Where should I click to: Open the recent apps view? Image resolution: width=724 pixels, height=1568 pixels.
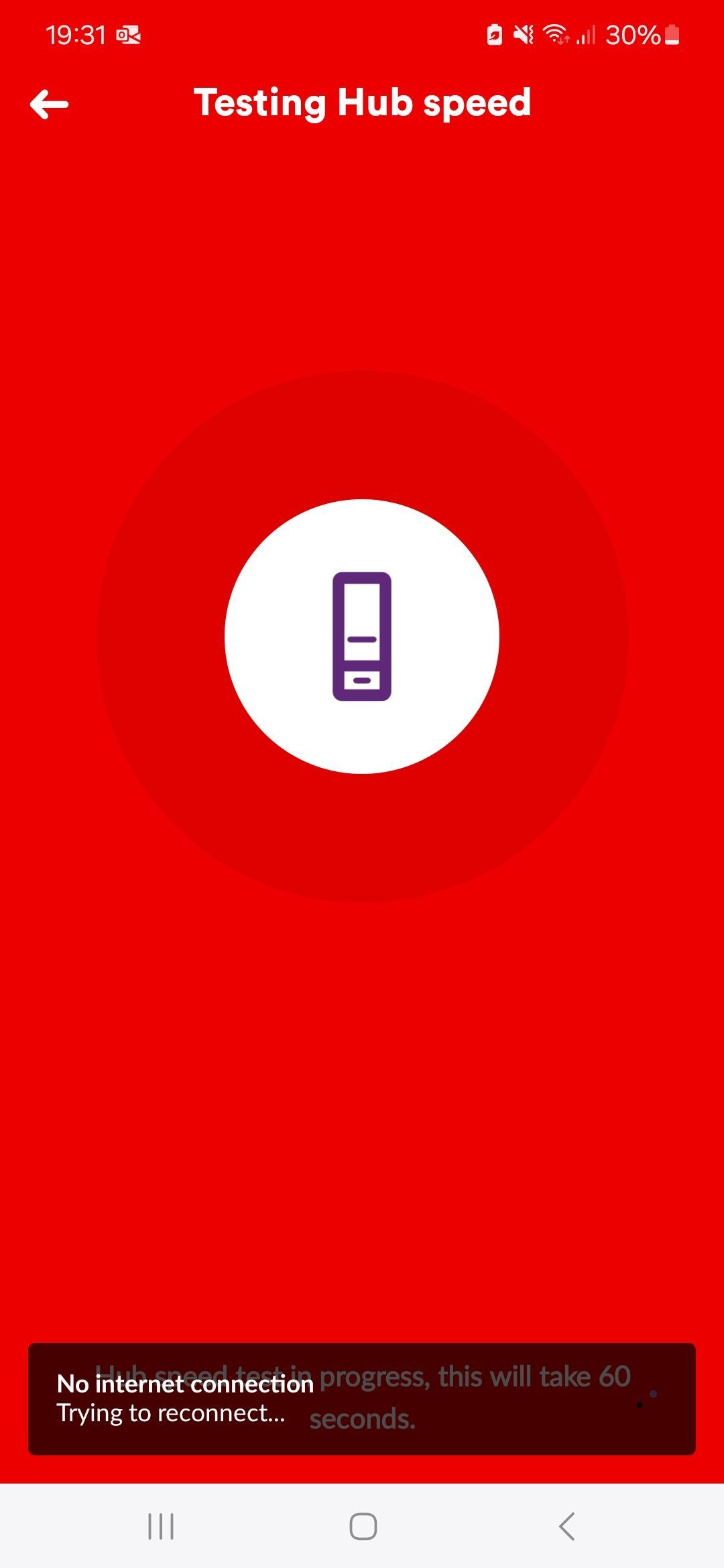161,1526
